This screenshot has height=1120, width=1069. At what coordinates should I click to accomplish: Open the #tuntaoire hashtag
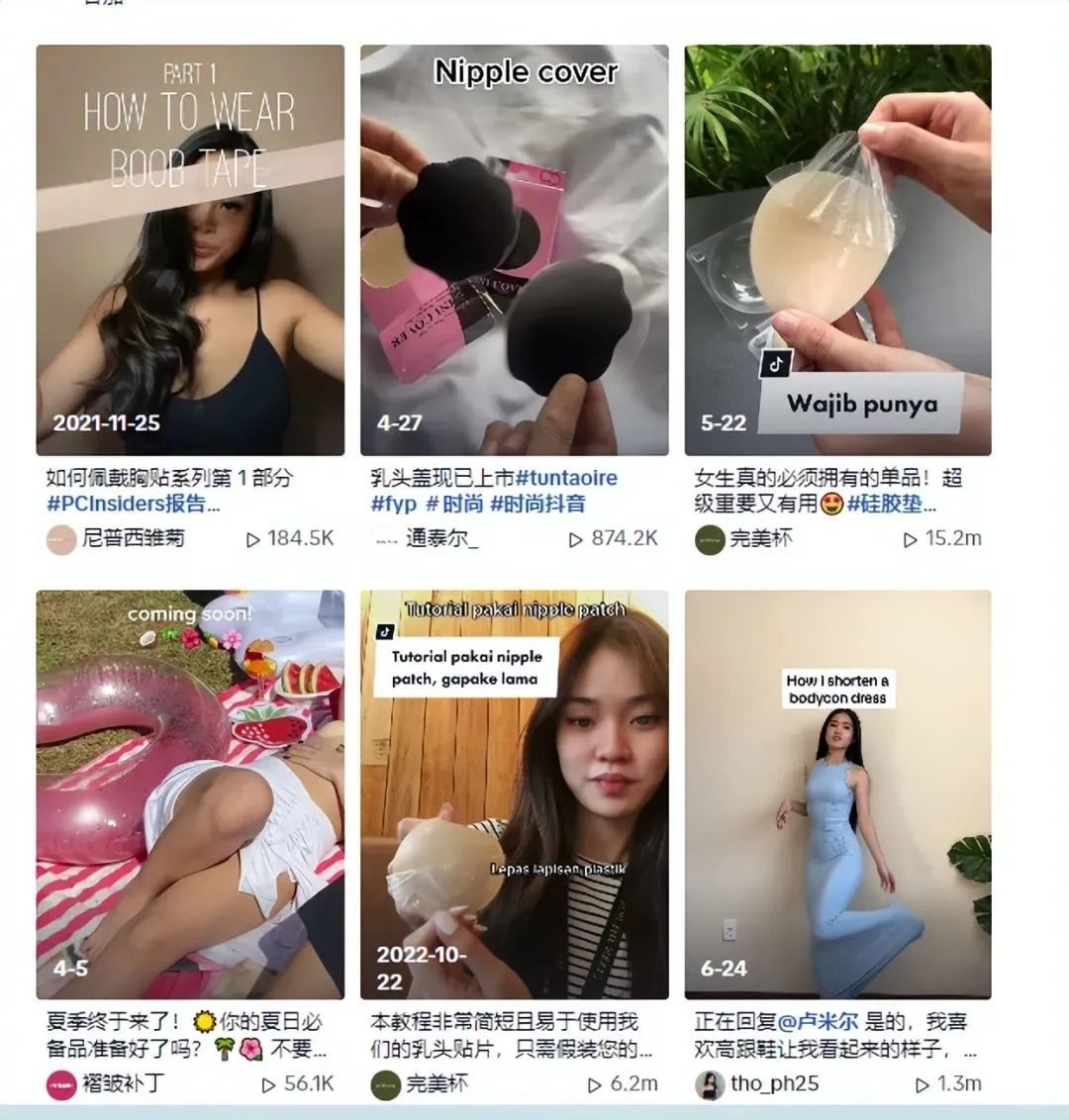566,478
